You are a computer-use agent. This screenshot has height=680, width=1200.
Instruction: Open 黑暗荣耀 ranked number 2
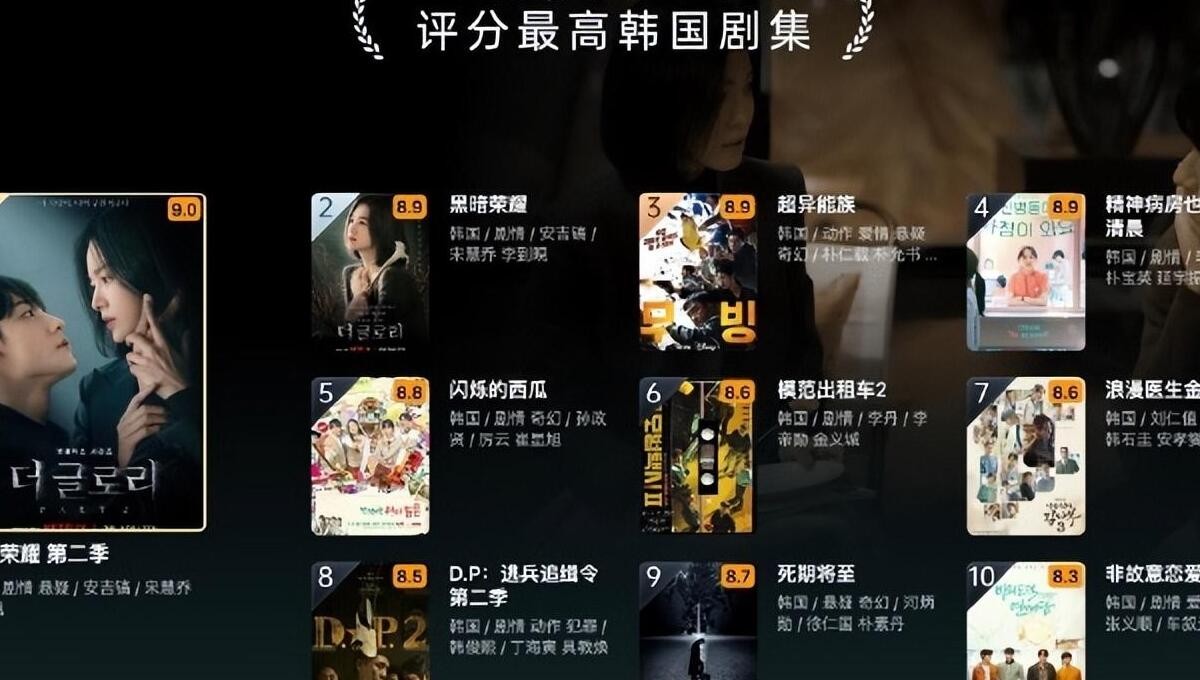tap(370, 272)
